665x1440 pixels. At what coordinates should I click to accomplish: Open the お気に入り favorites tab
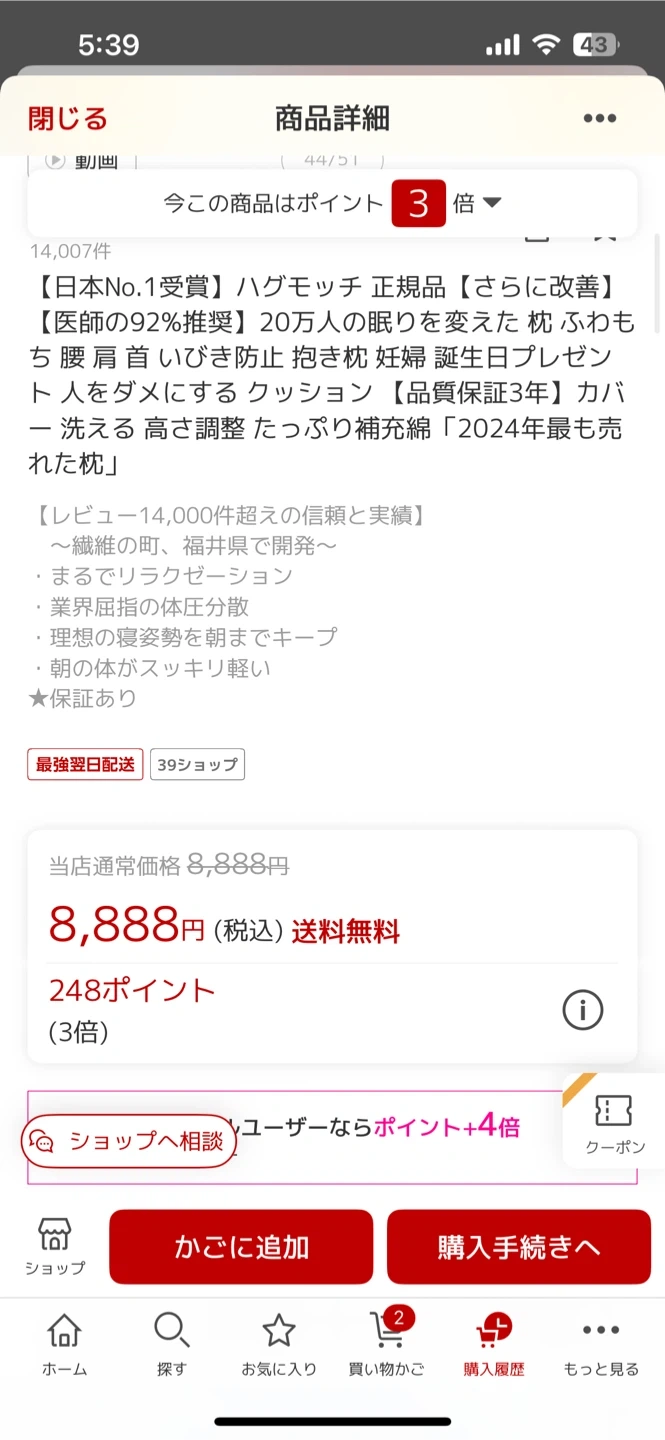click(x=279, y=1345)
